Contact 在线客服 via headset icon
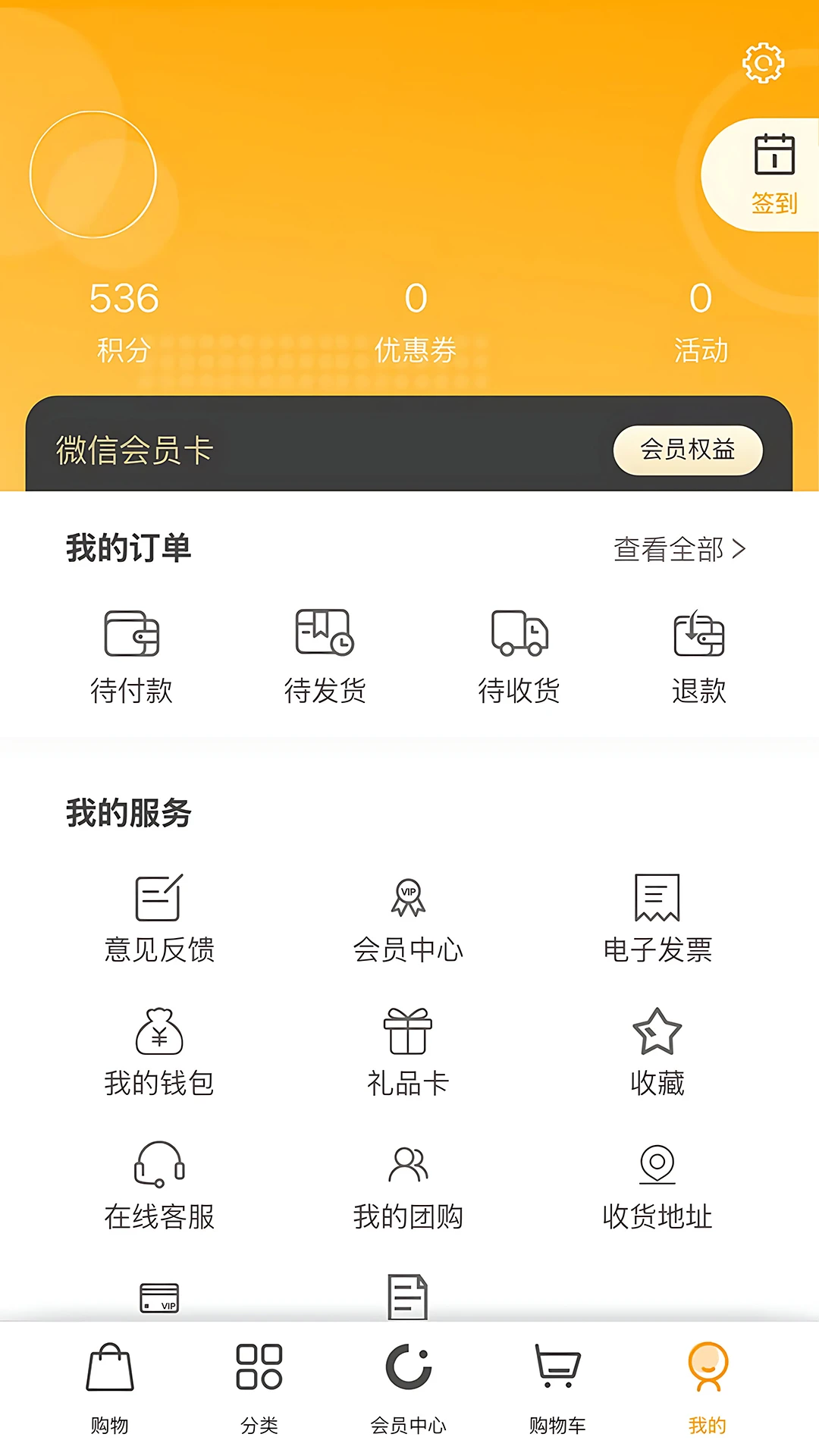This screenshot has width=819, height=1456. (159, 1166)
